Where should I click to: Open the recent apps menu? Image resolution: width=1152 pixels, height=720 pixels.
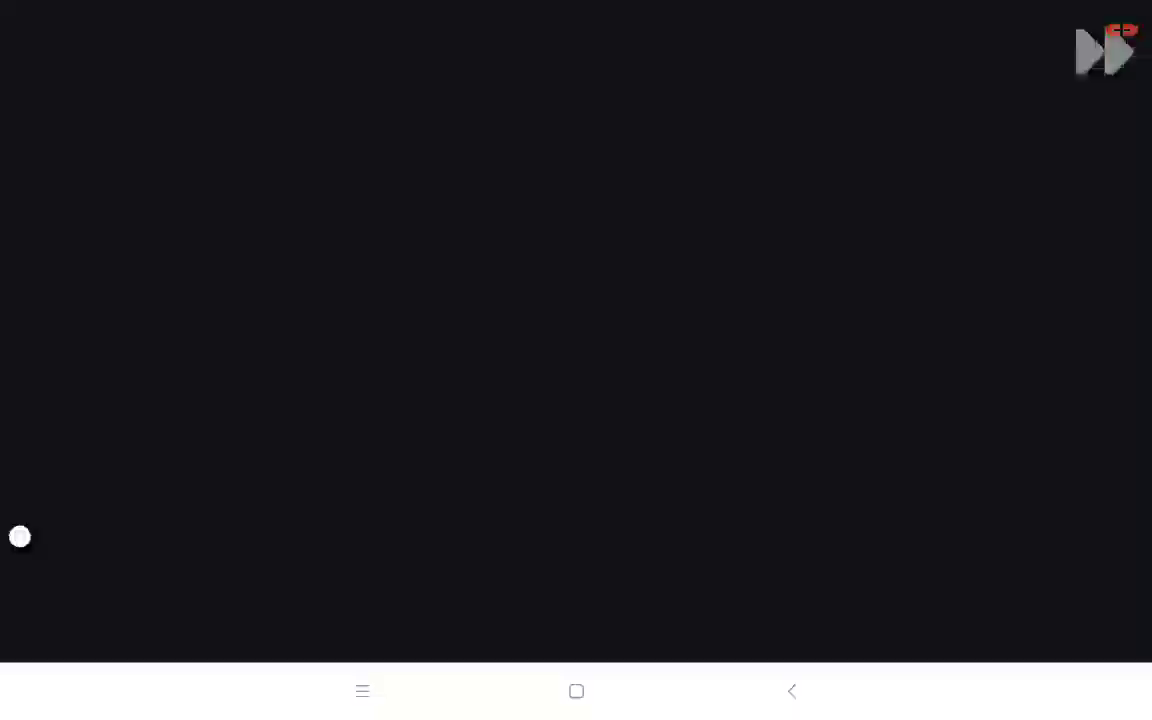tap(362, 691)
